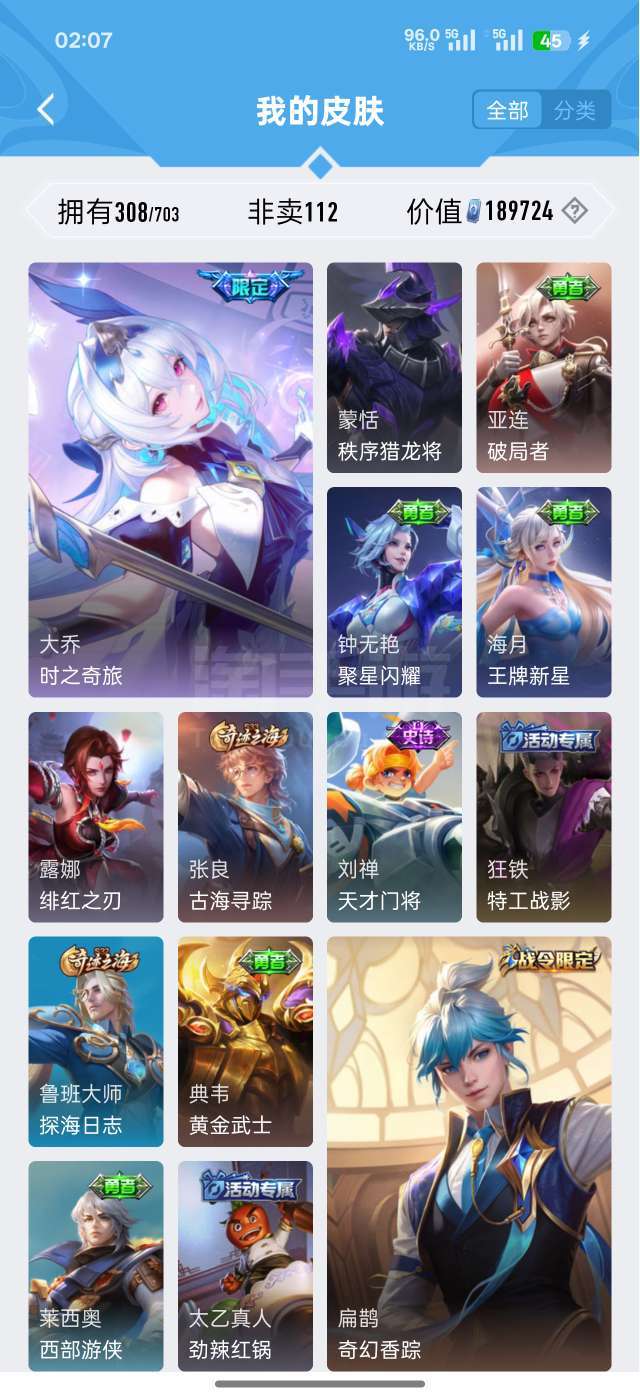The width and height of the screenshot is (640, 1400).
Task: View 狂铁 特工战影 skin
Action: (x=544, y=817)
